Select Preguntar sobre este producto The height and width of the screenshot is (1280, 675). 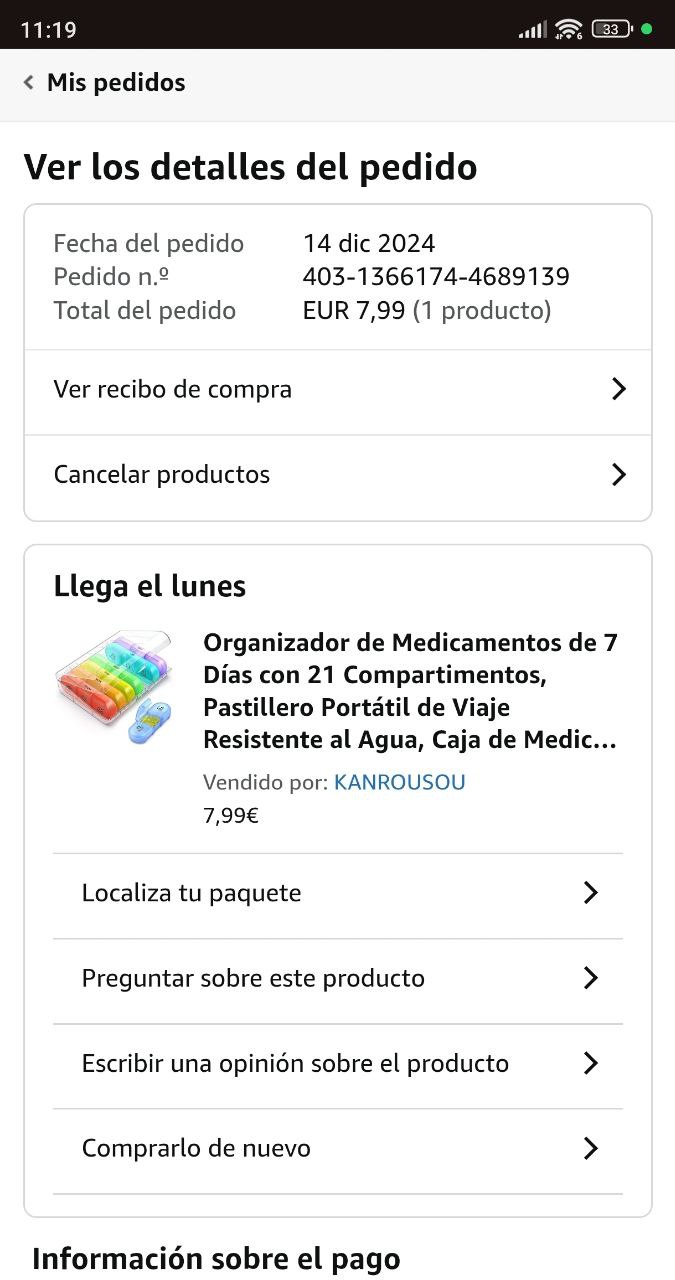(338, 979)
